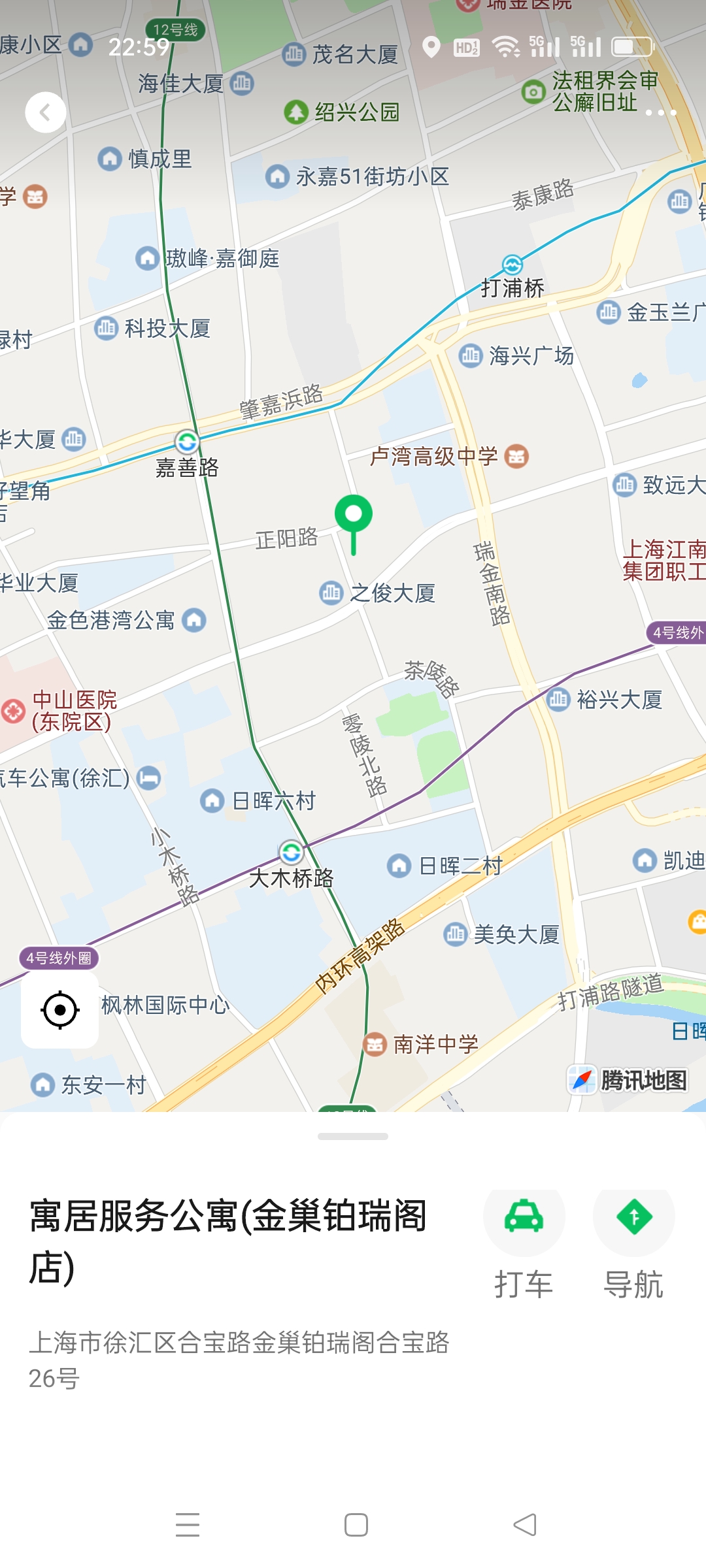
Task: Open recent apps with the system menu button
Action: click(x=188, y=1525)
